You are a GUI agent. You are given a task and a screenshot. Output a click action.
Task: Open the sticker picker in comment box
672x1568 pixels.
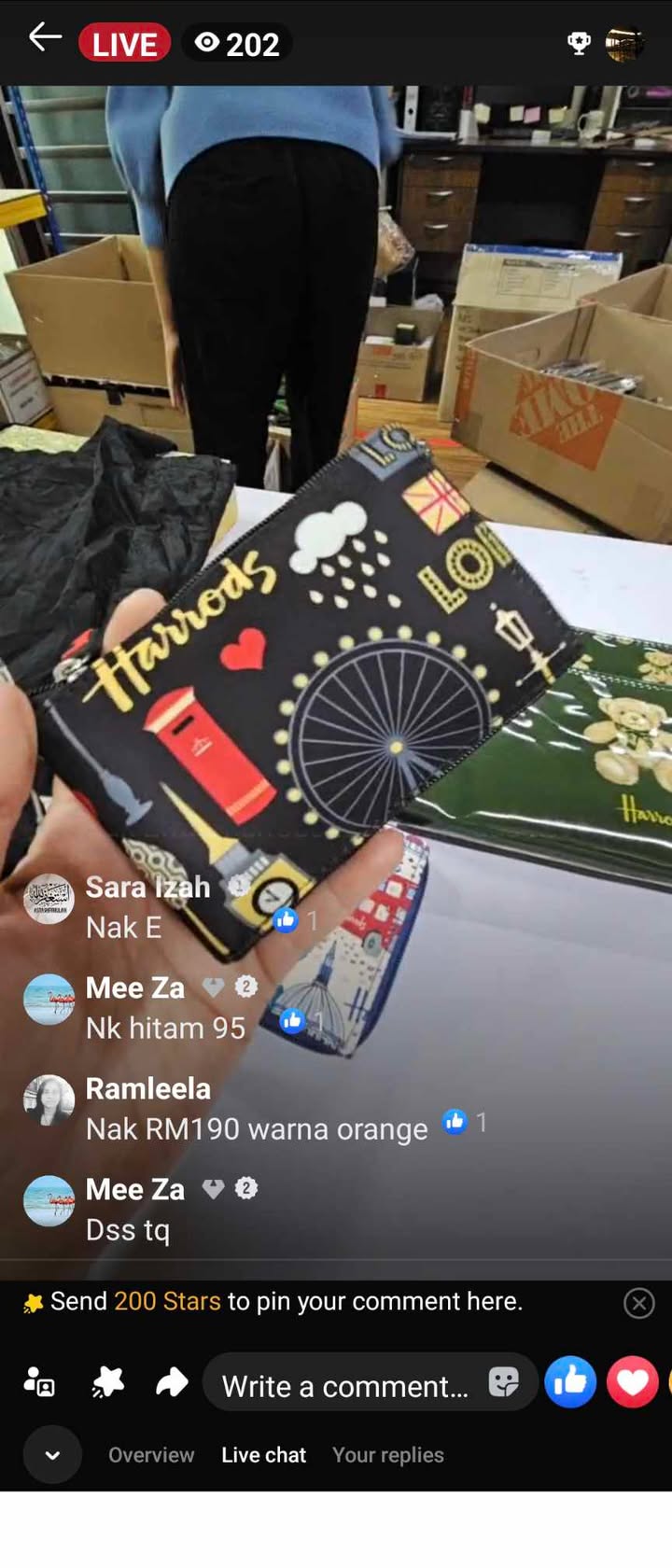pyautogui.click(x=503, y=1382)
